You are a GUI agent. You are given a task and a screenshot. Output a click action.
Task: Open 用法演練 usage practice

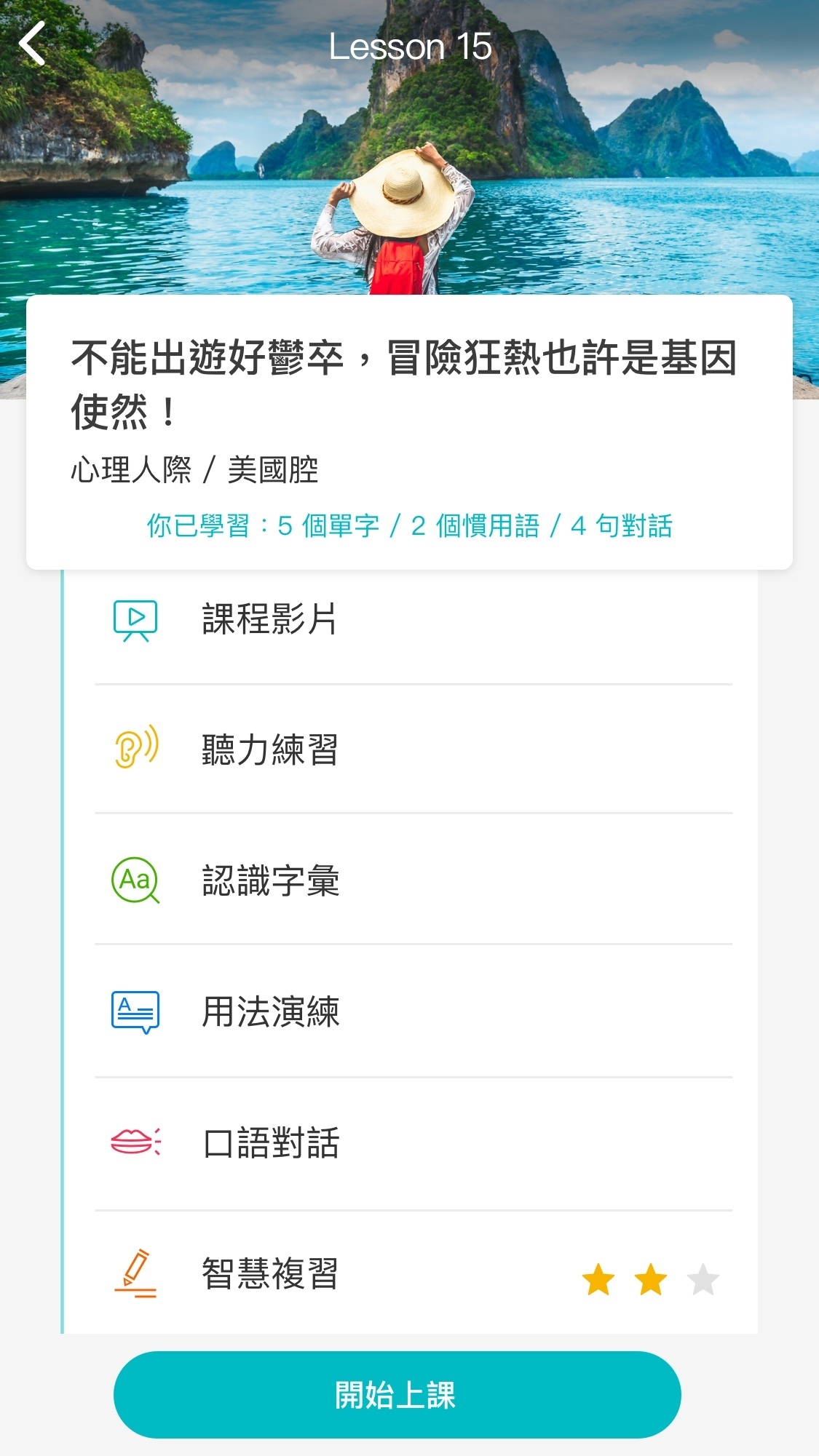269,1011
